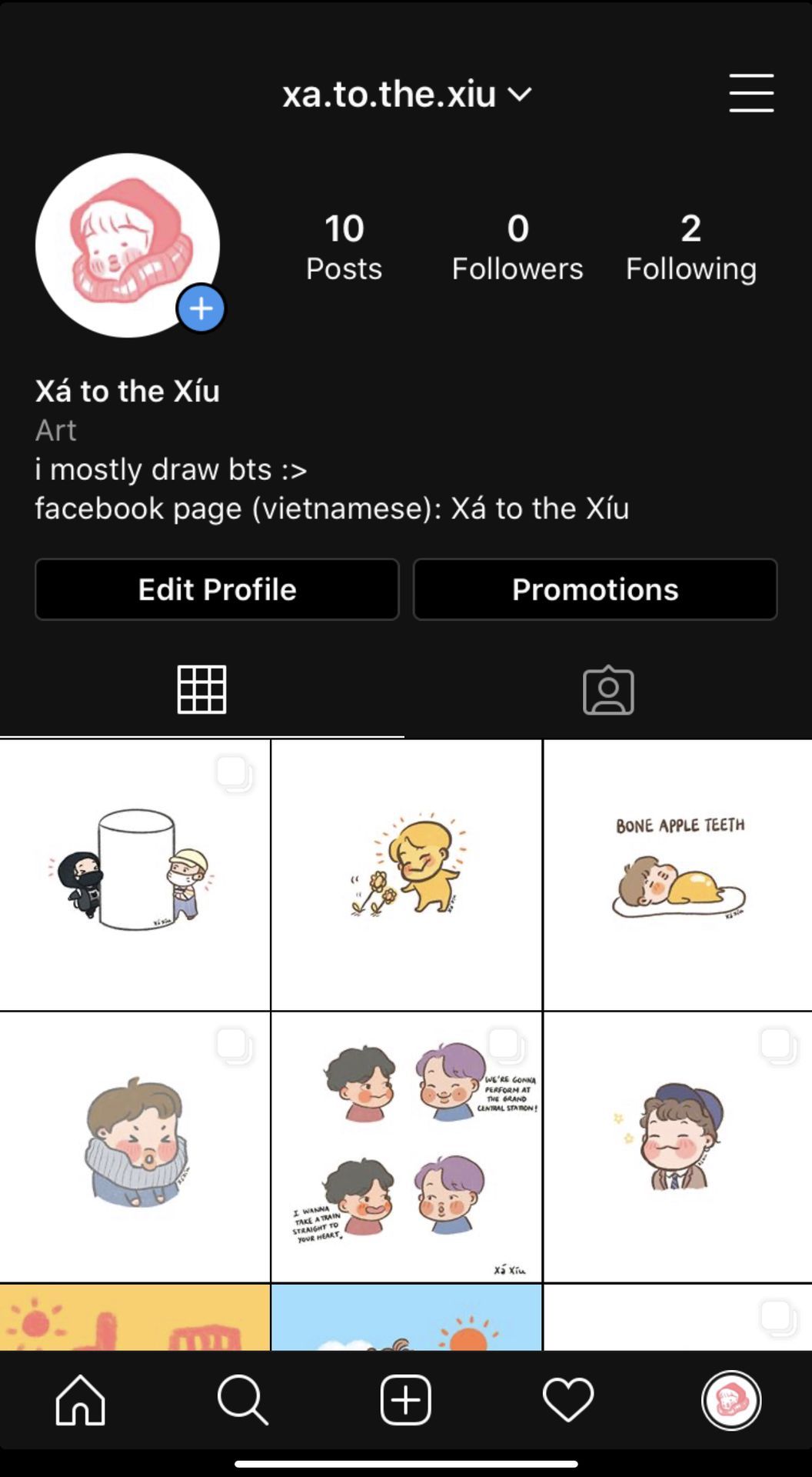Create a new post
The width and height of the screenshot is (812, 1477).
coord(406,1399)
